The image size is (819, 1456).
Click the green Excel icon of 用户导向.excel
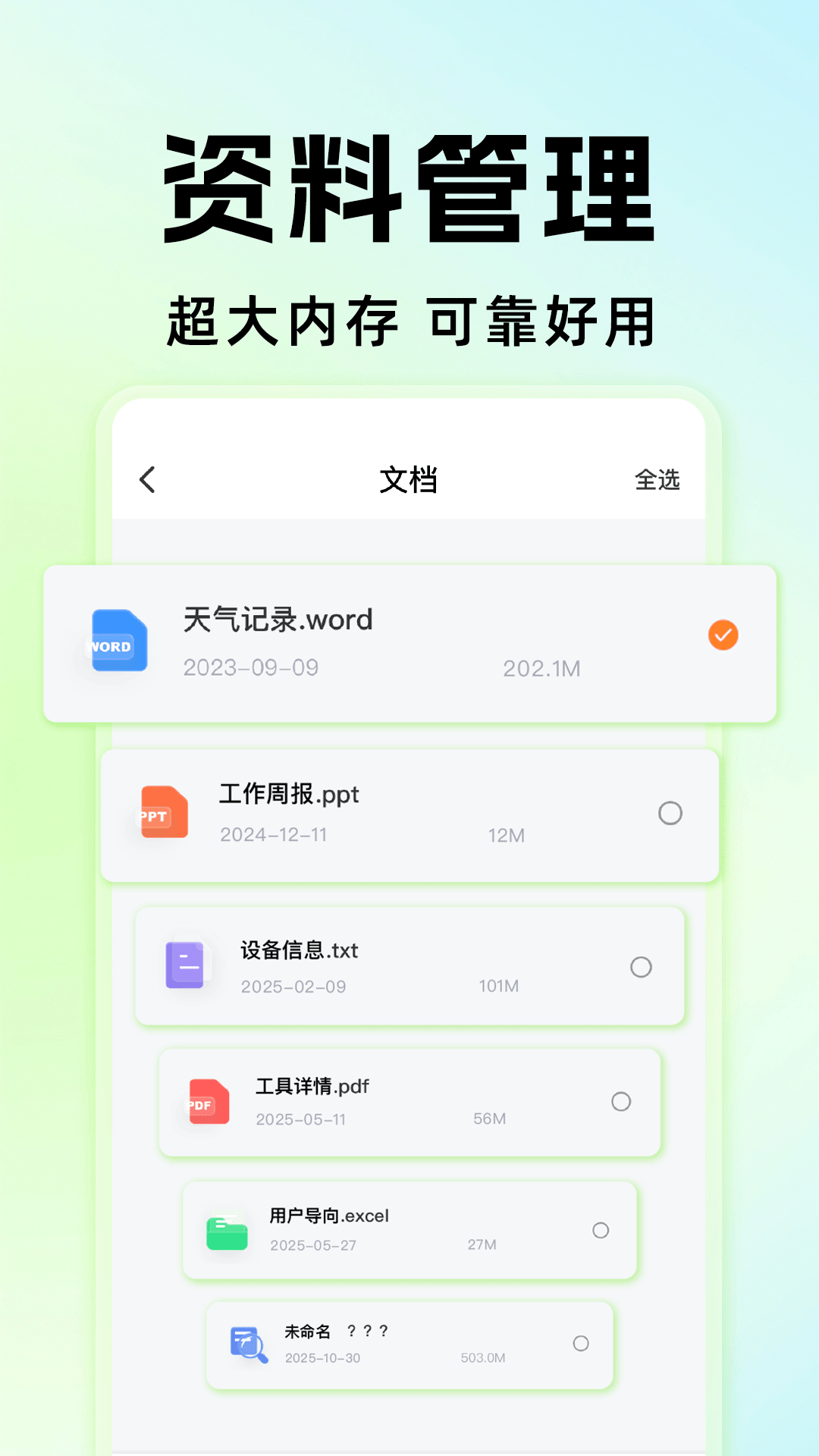pyautogui.click(x=226, y=1228)
